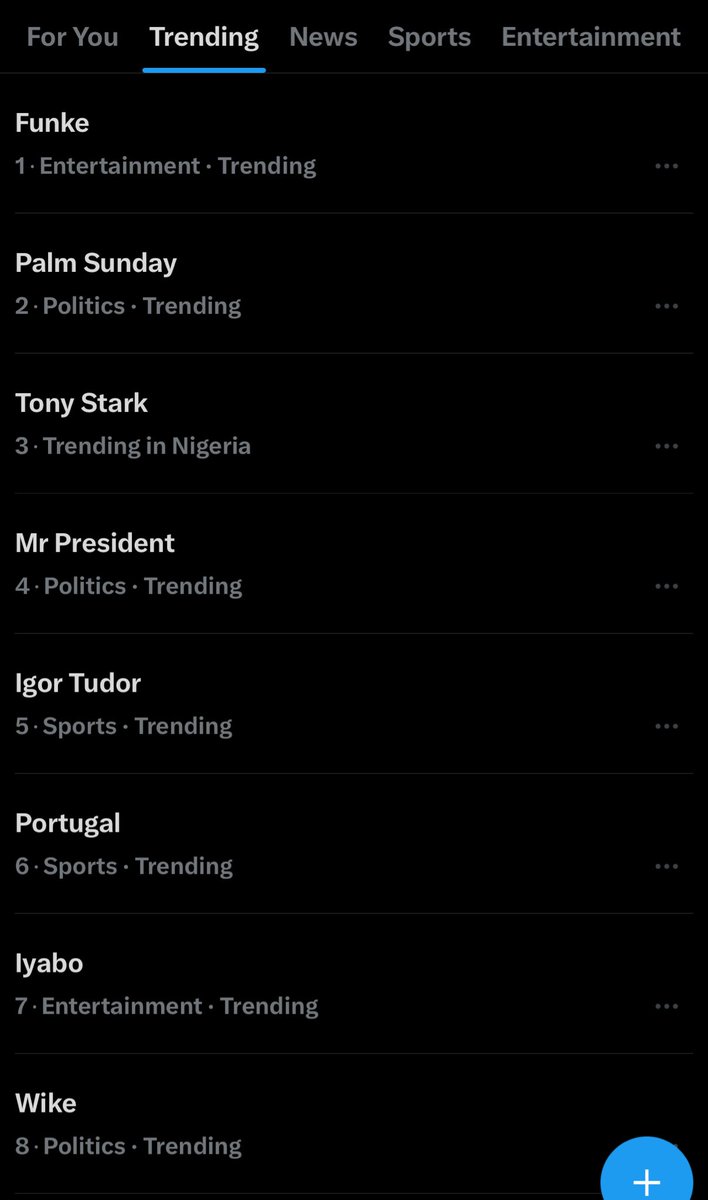Viewport: 708px width, 1200px height.
Task: Open the Tony Stark trend
Action: [81, 403]
